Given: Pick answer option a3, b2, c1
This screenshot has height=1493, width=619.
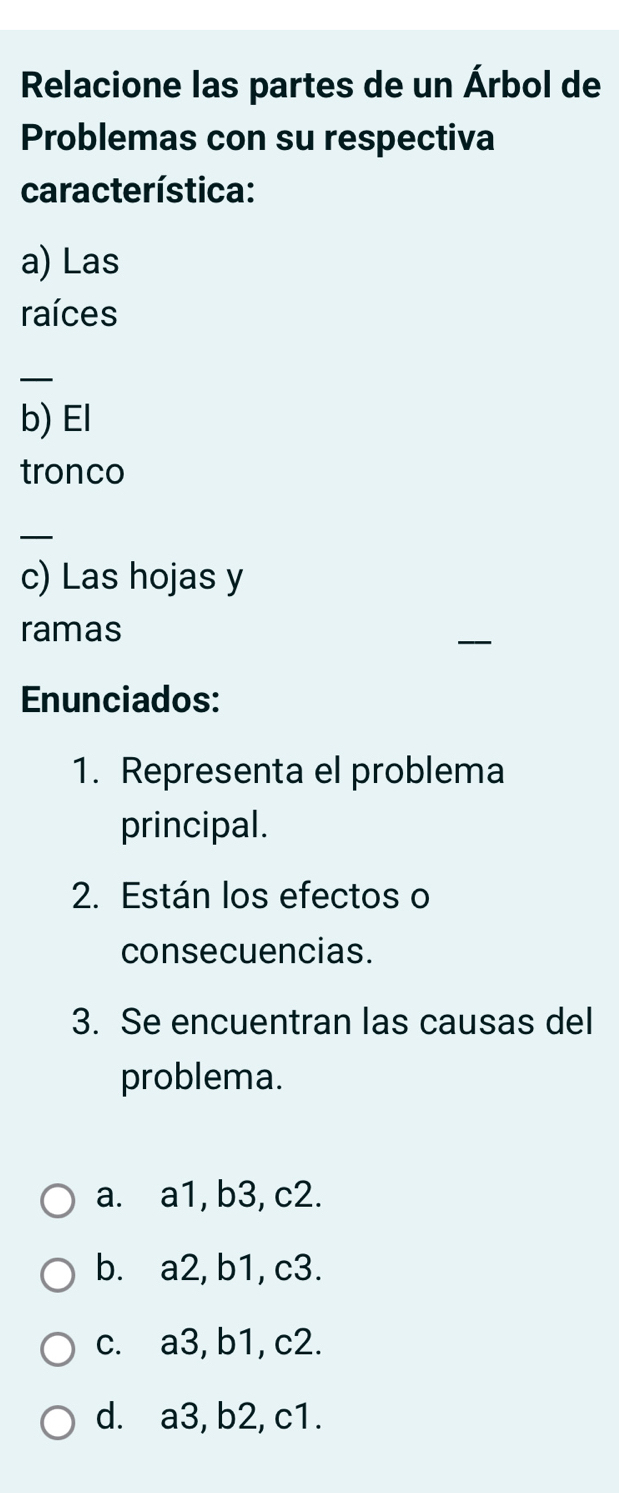Looking at the screenshot, I should tap(58, 1421).
